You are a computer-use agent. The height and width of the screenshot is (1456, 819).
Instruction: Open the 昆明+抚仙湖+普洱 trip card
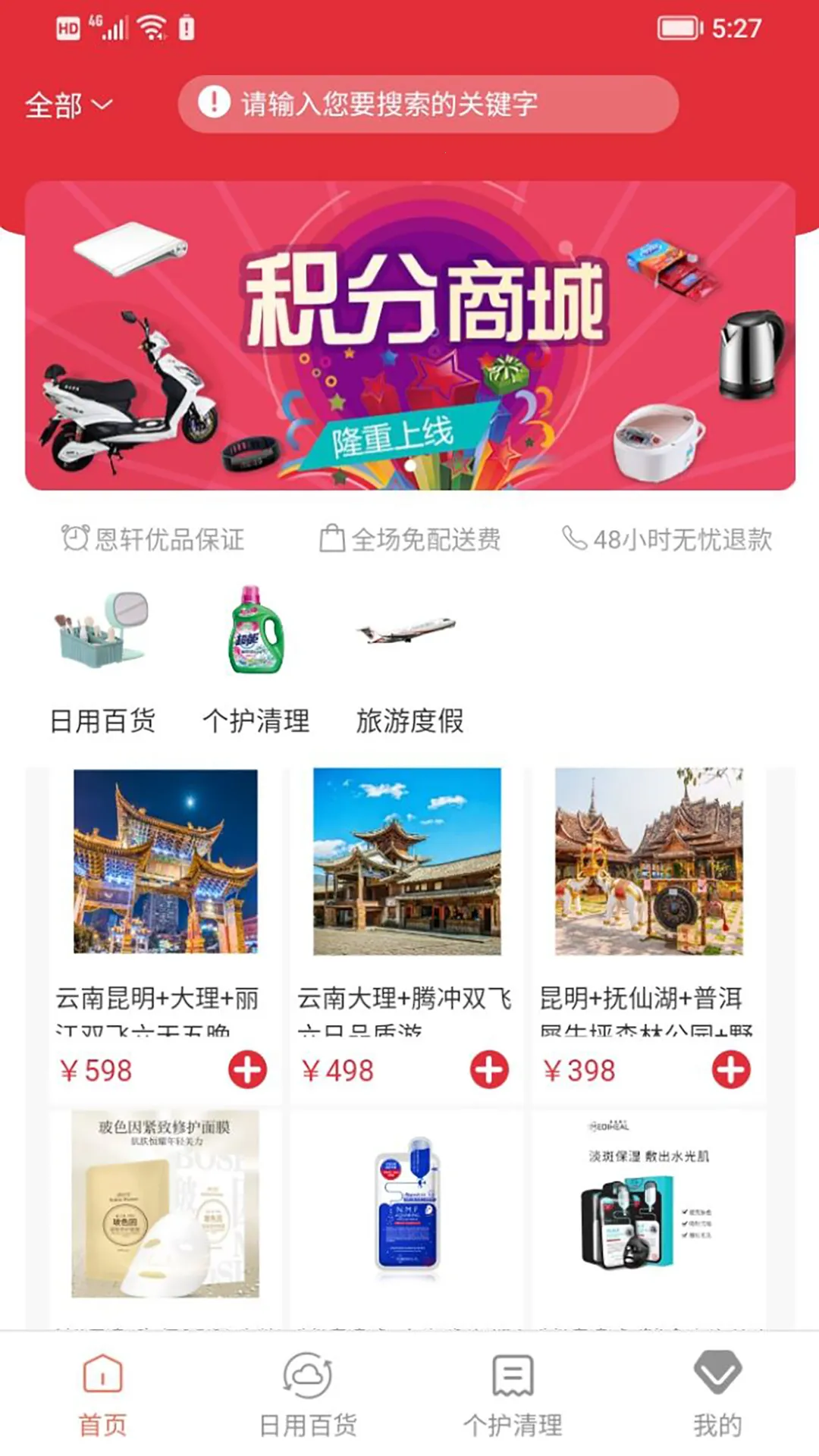coord(649,861)
